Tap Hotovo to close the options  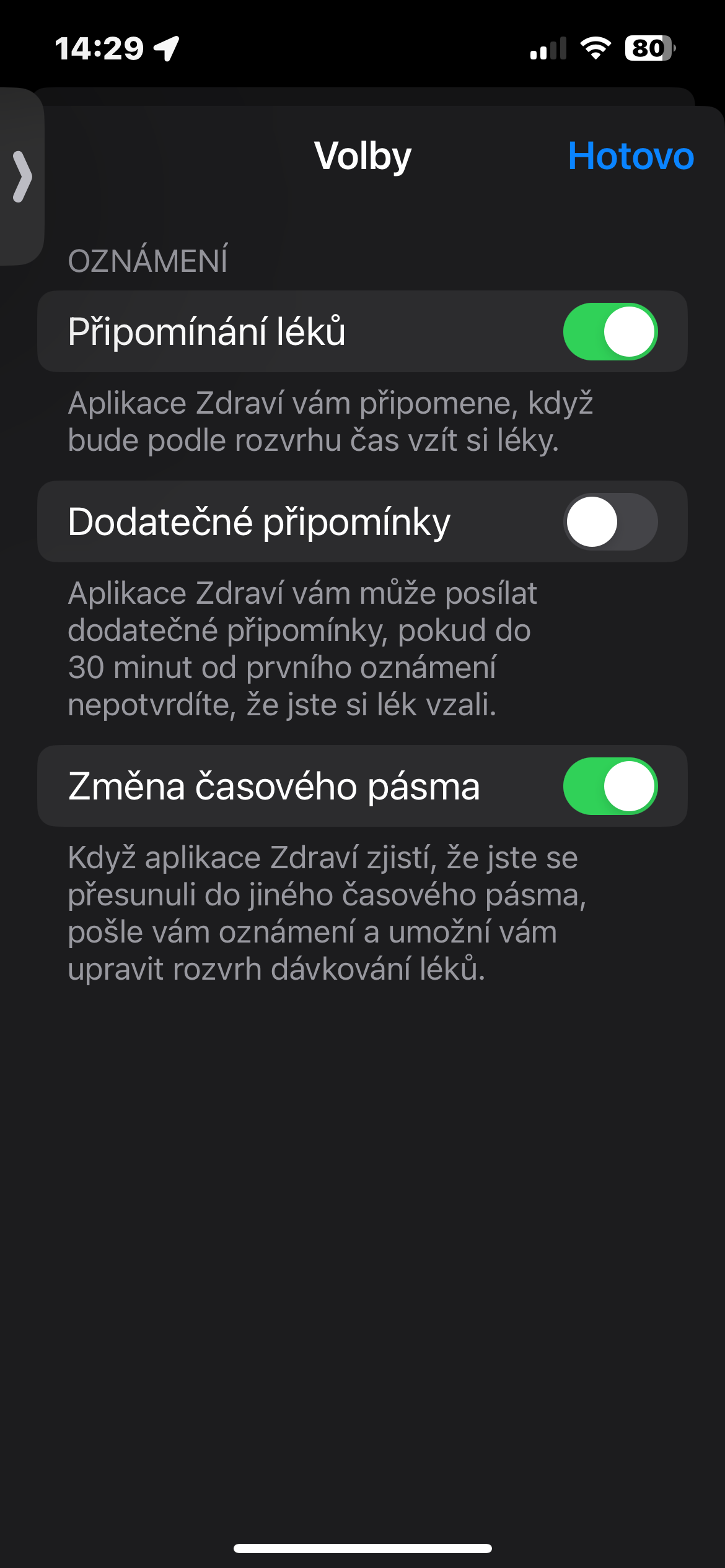click(x=630, y=155)
